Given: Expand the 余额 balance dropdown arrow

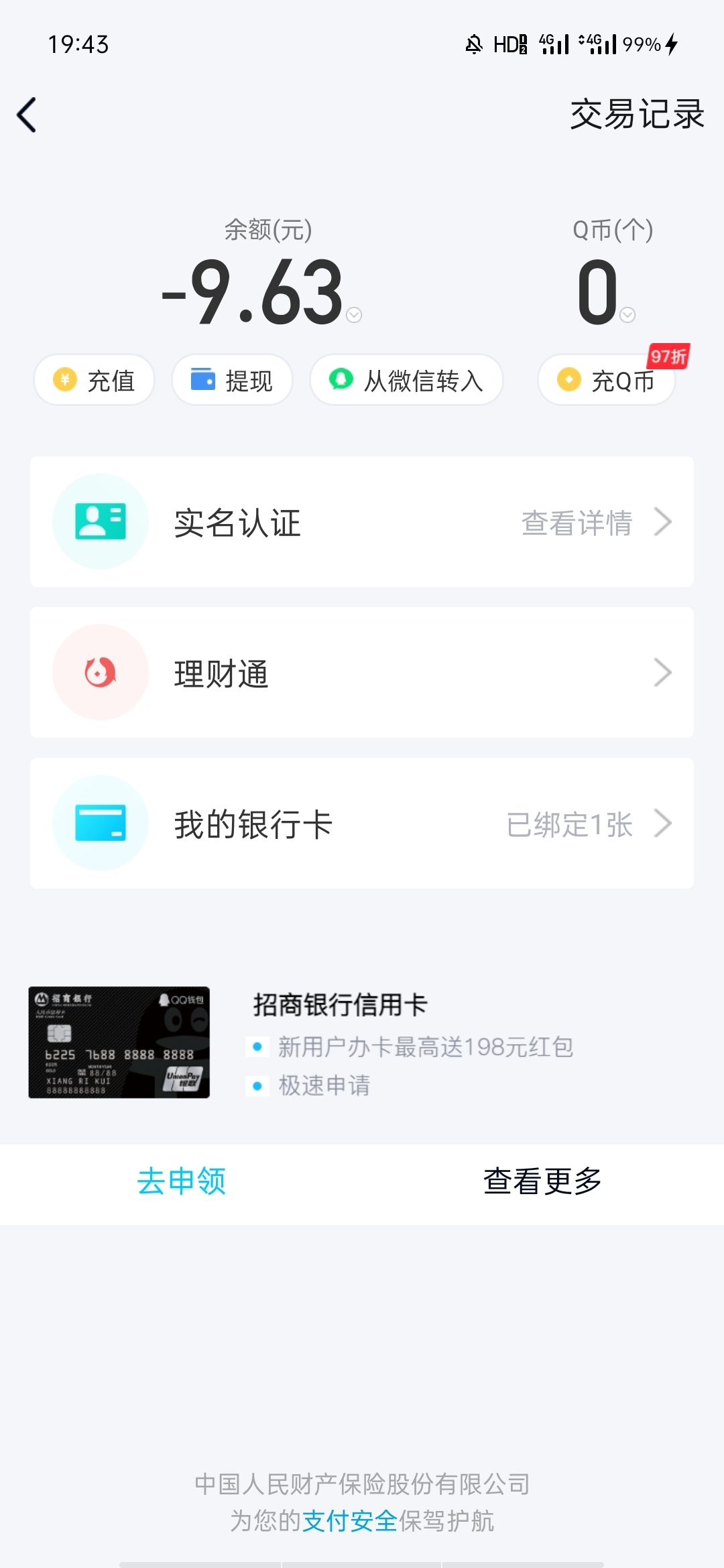Looking at the screenshot, I should [354, 315].
